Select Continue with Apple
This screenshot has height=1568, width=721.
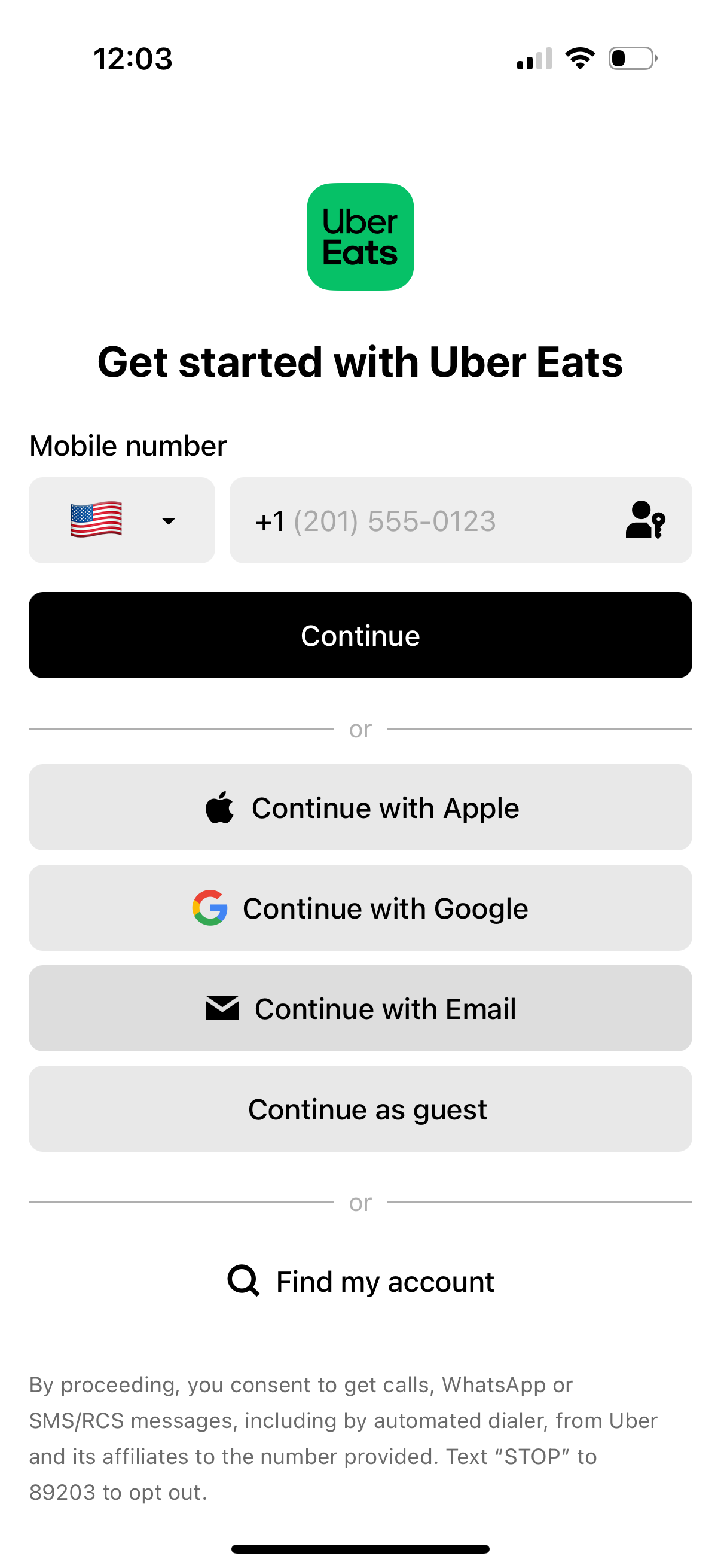point(360,807)
